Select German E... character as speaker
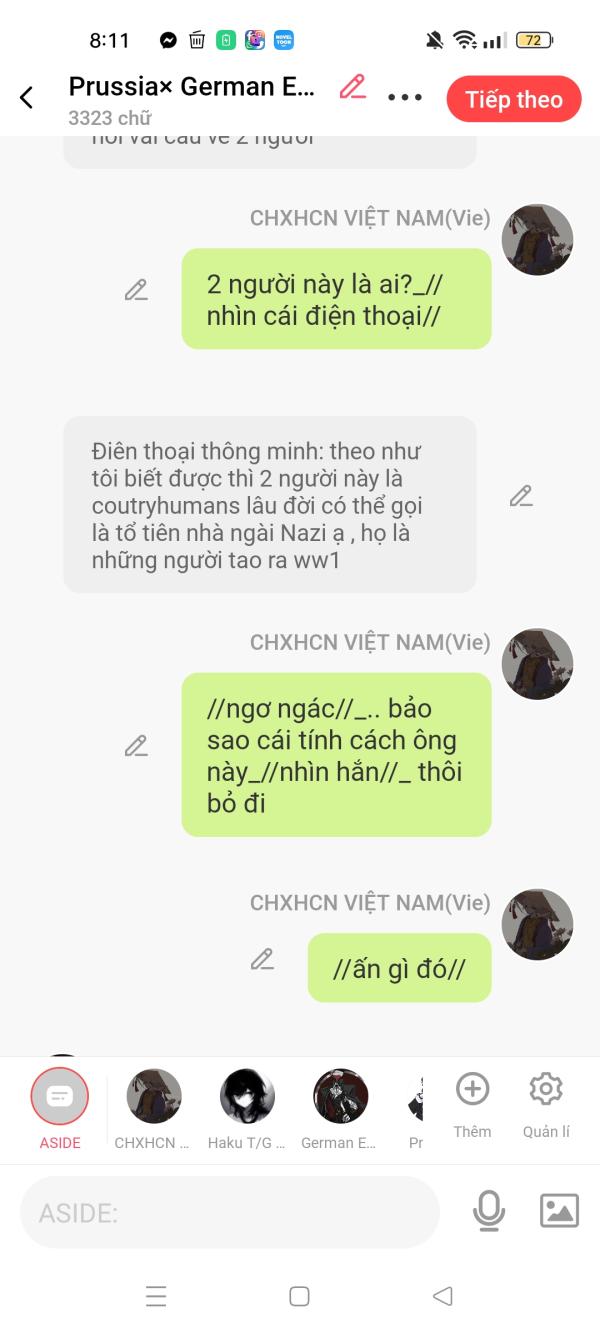Viewport: 600px width, 1333px height. (340, 1108)
